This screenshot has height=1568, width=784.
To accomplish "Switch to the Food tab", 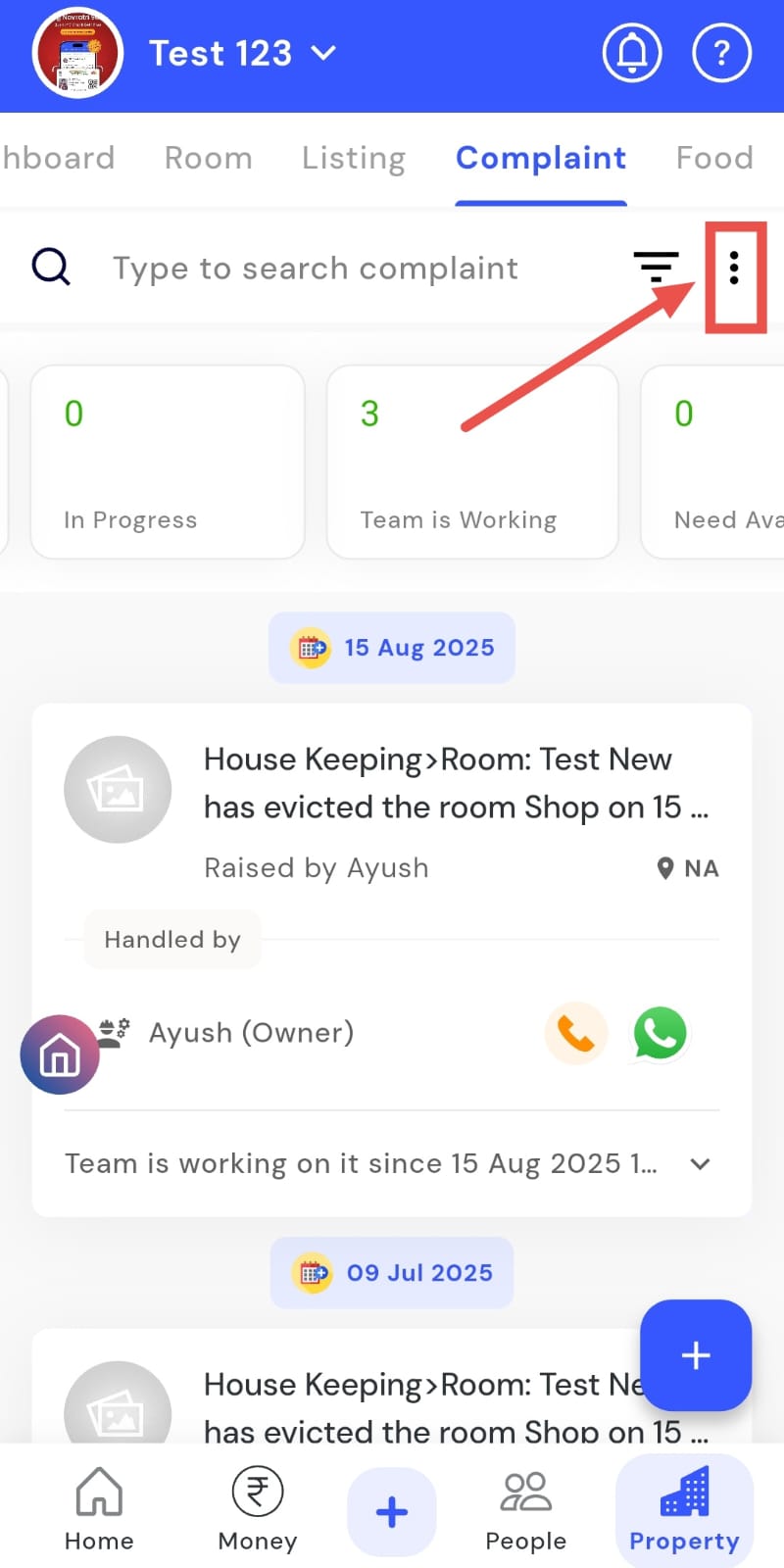I will coord(713,158).
